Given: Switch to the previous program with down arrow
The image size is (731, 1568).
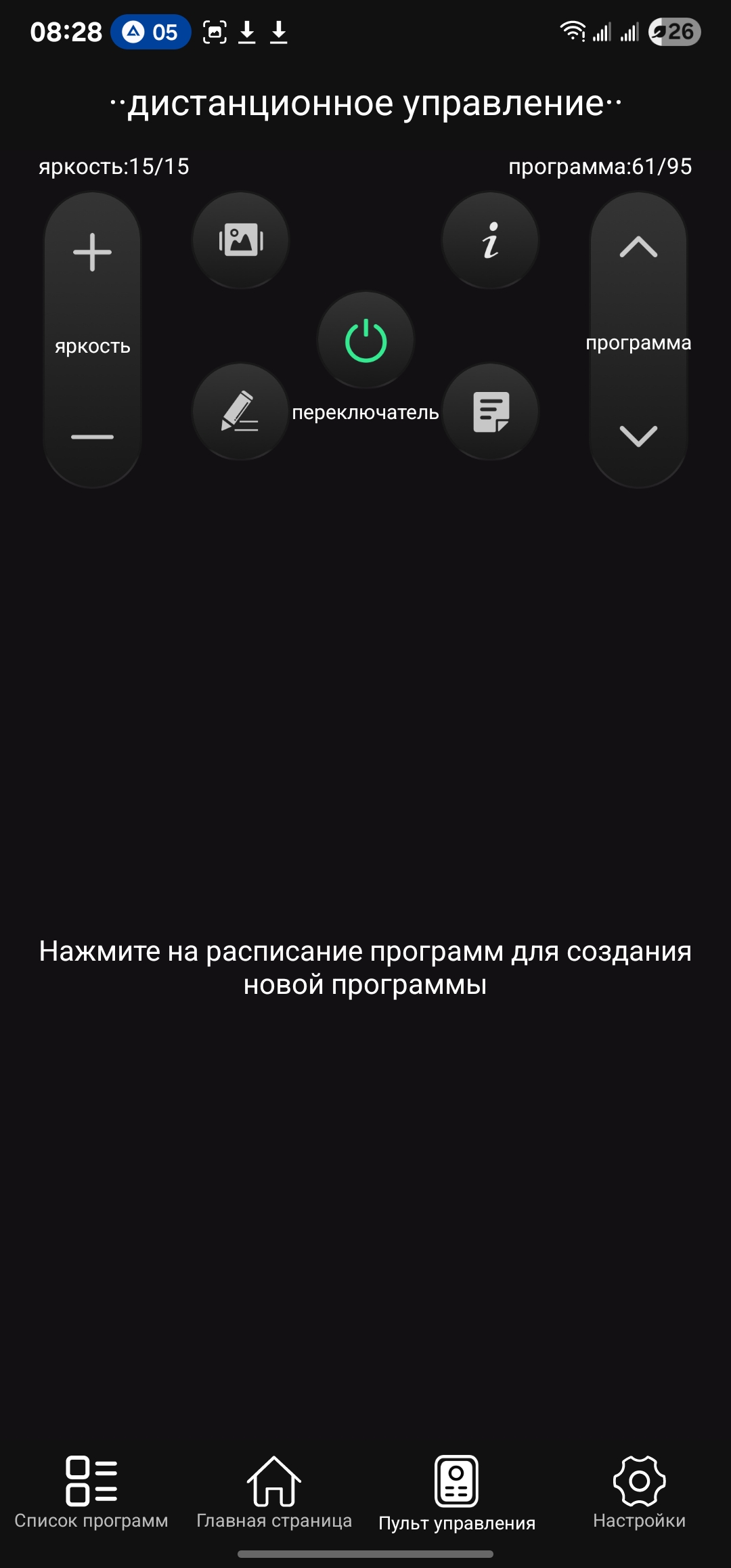Looking at the screenshot, I should [638, 435].
